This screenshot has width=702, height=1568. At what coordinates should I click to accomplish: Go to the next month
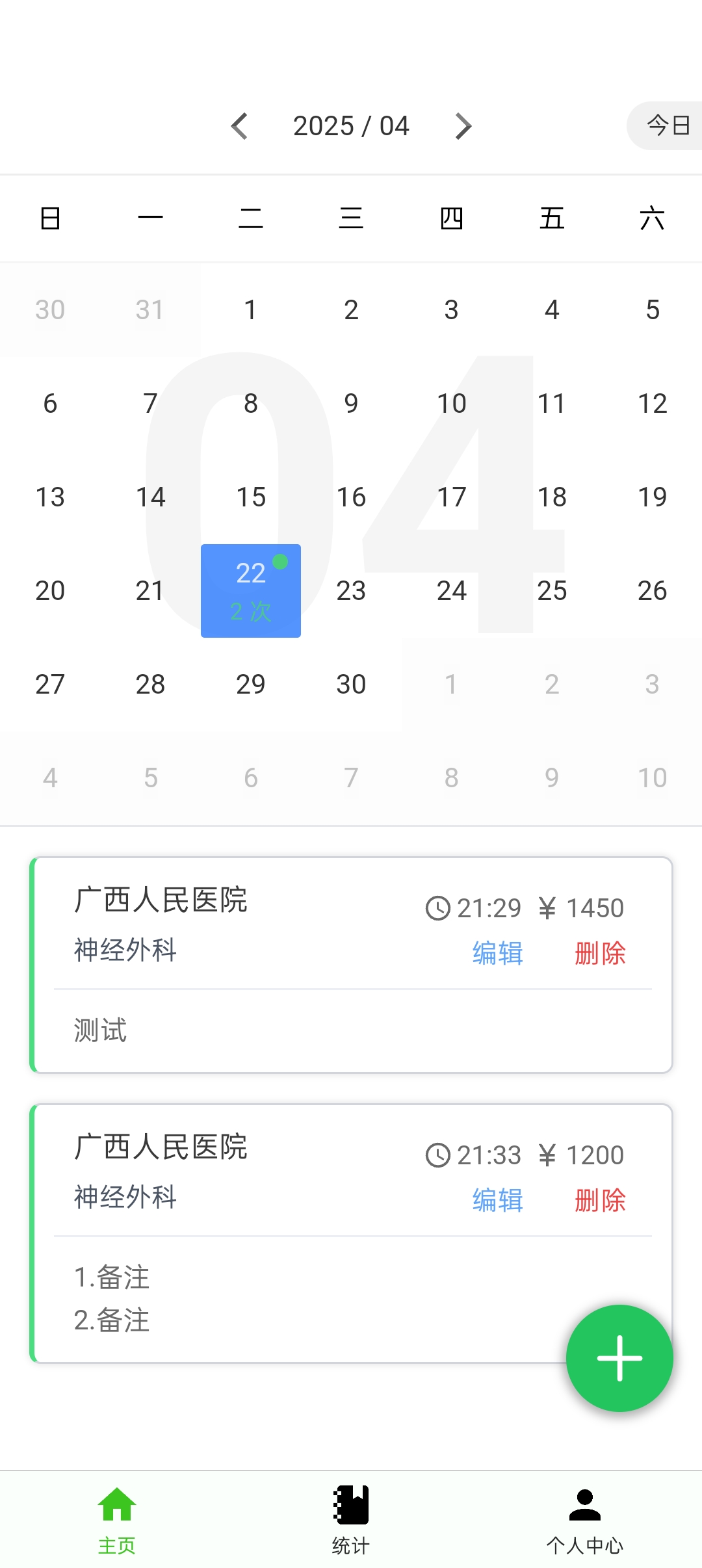pyautogui.click(x=462, y=126)
